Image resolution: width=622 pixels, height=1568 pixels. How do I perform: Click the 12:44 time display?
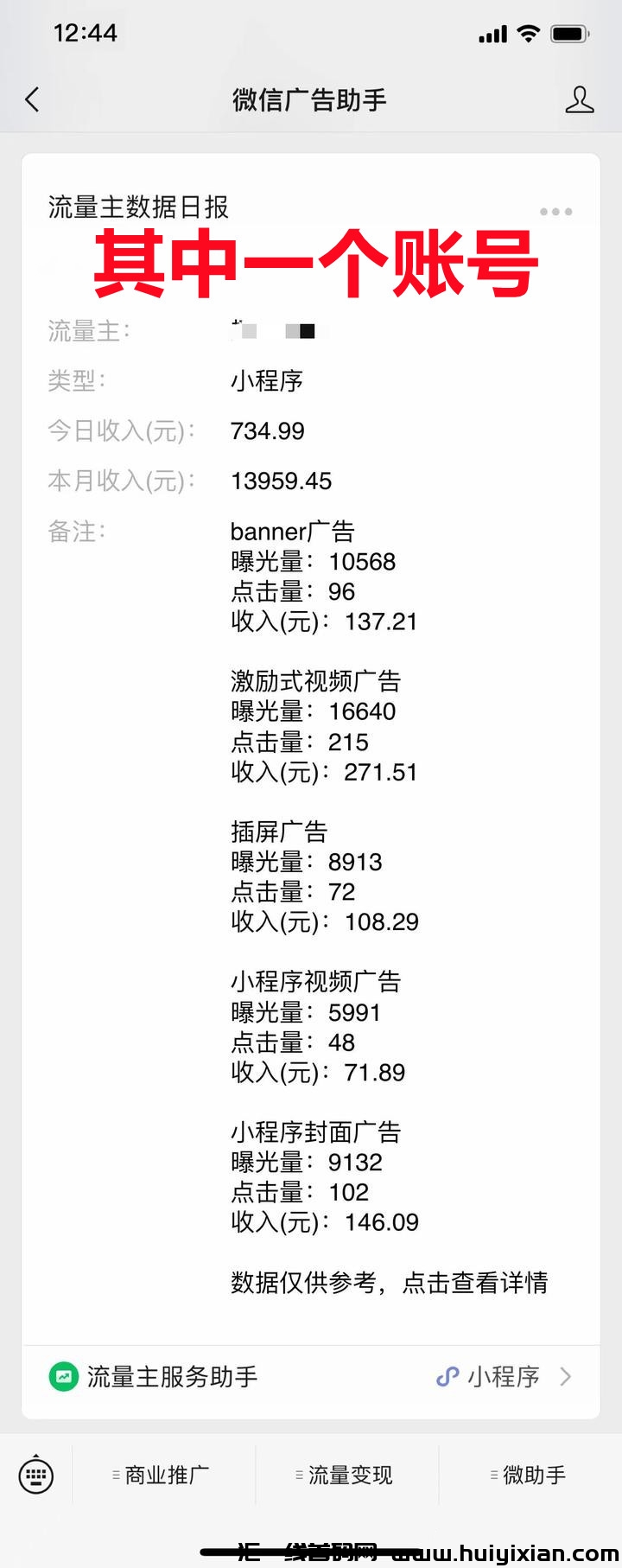(x=86, y=33)
